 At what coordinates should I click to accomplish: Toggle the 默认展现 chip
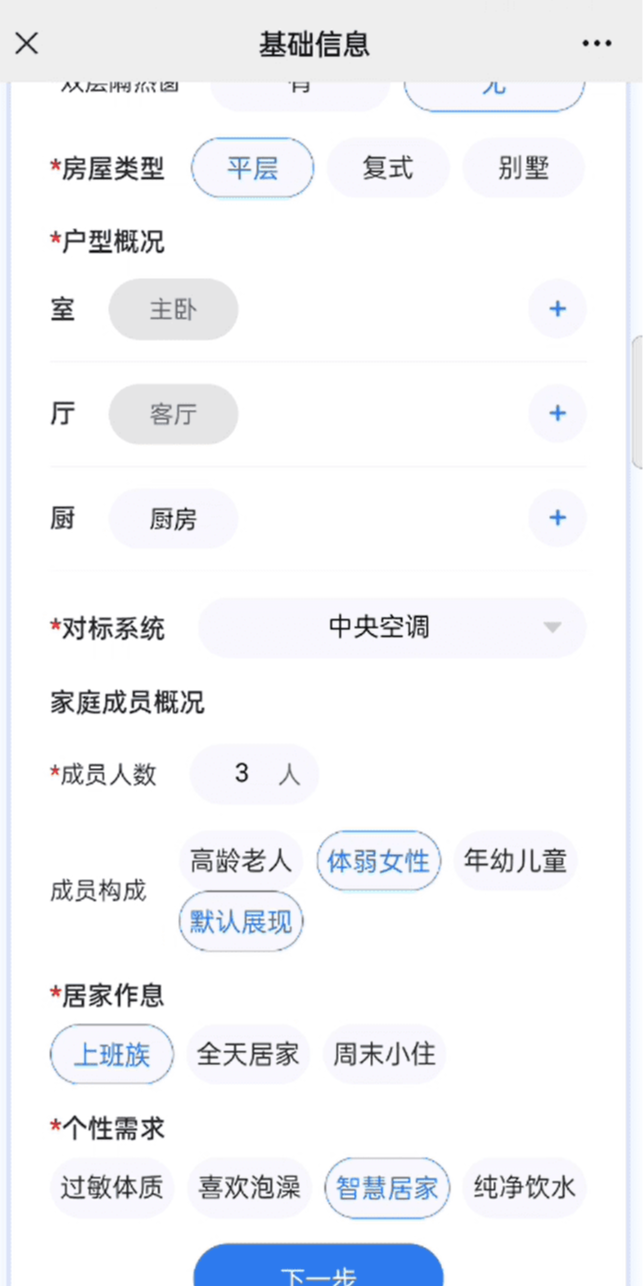241,921
